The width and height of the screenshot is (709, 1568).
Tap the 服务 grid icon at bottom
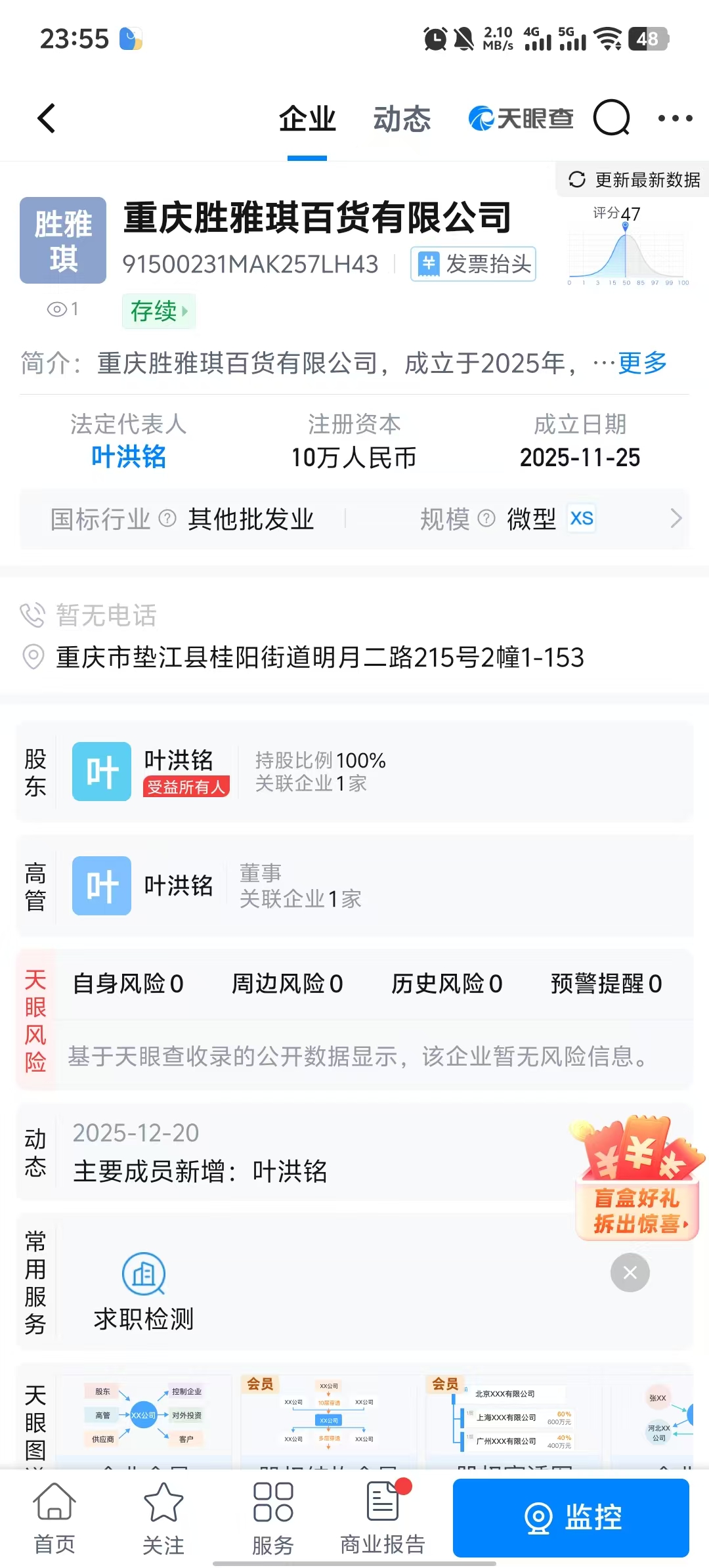[274, 1517]
